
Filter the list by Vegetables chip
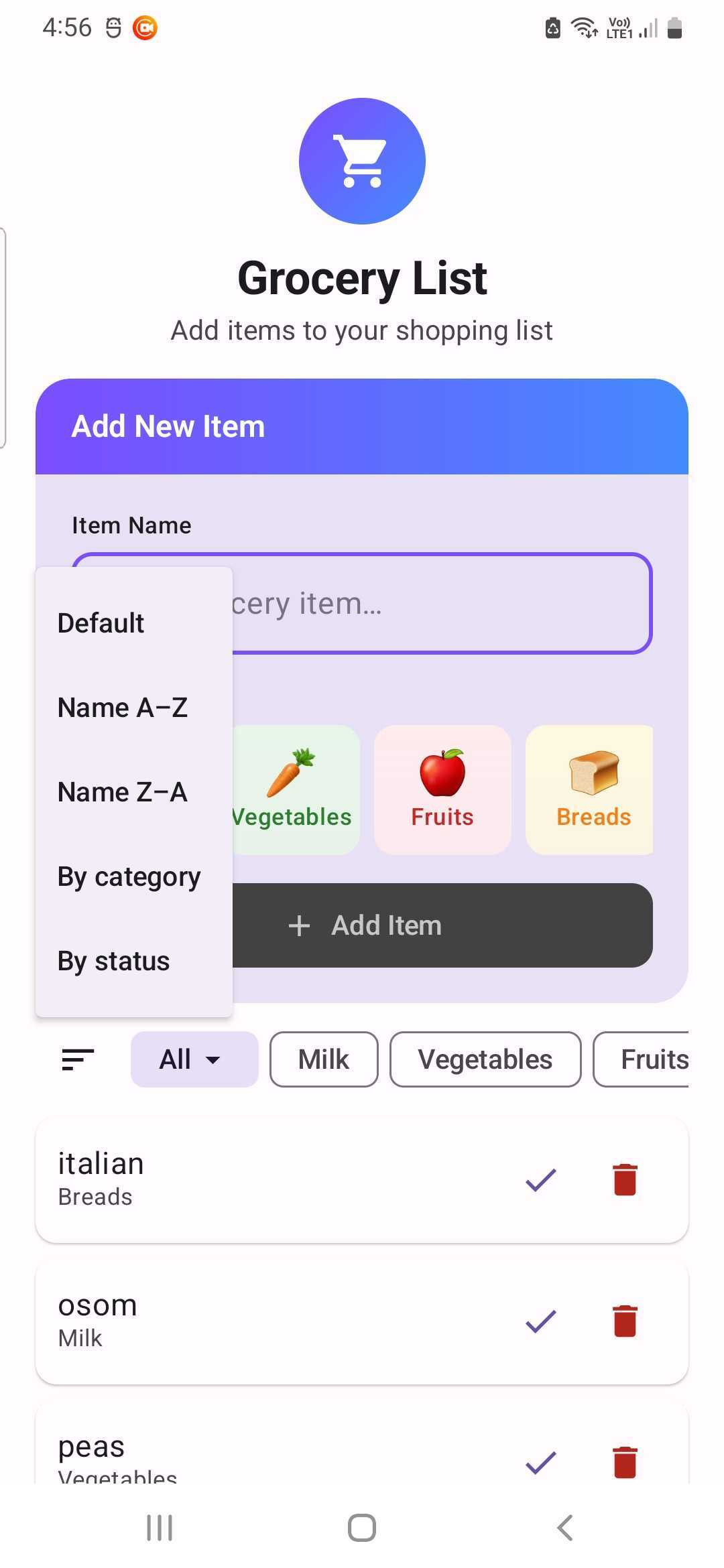(485, 1059)
